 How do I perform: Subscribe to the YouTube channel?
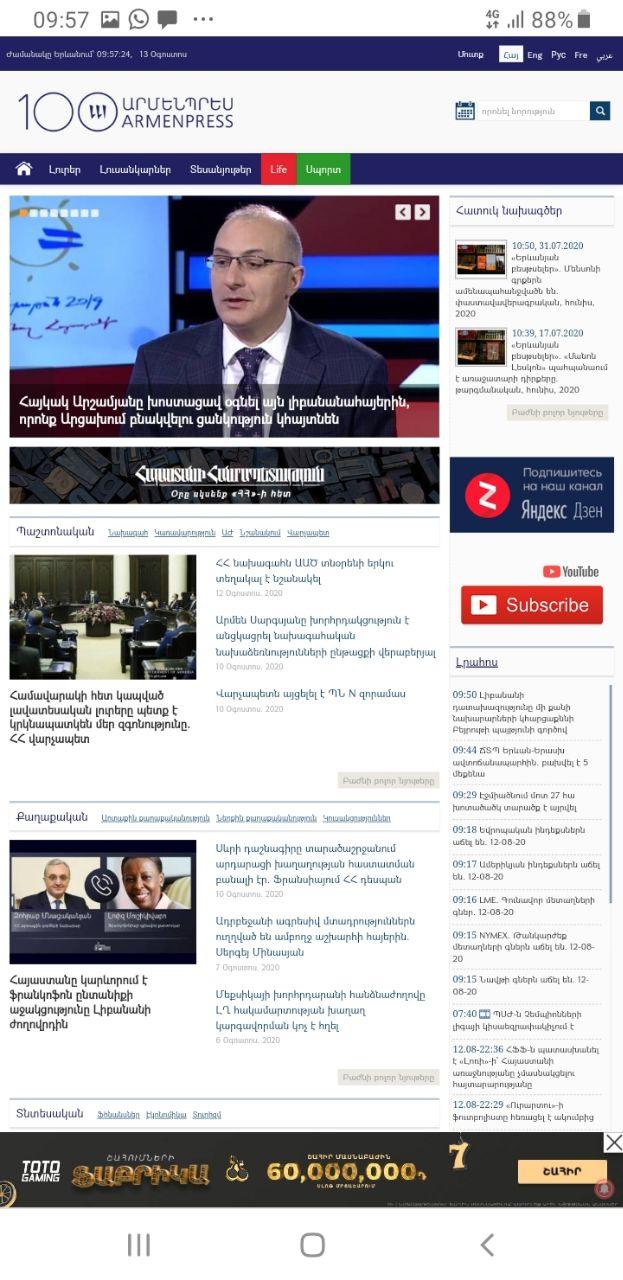(531, 605)
